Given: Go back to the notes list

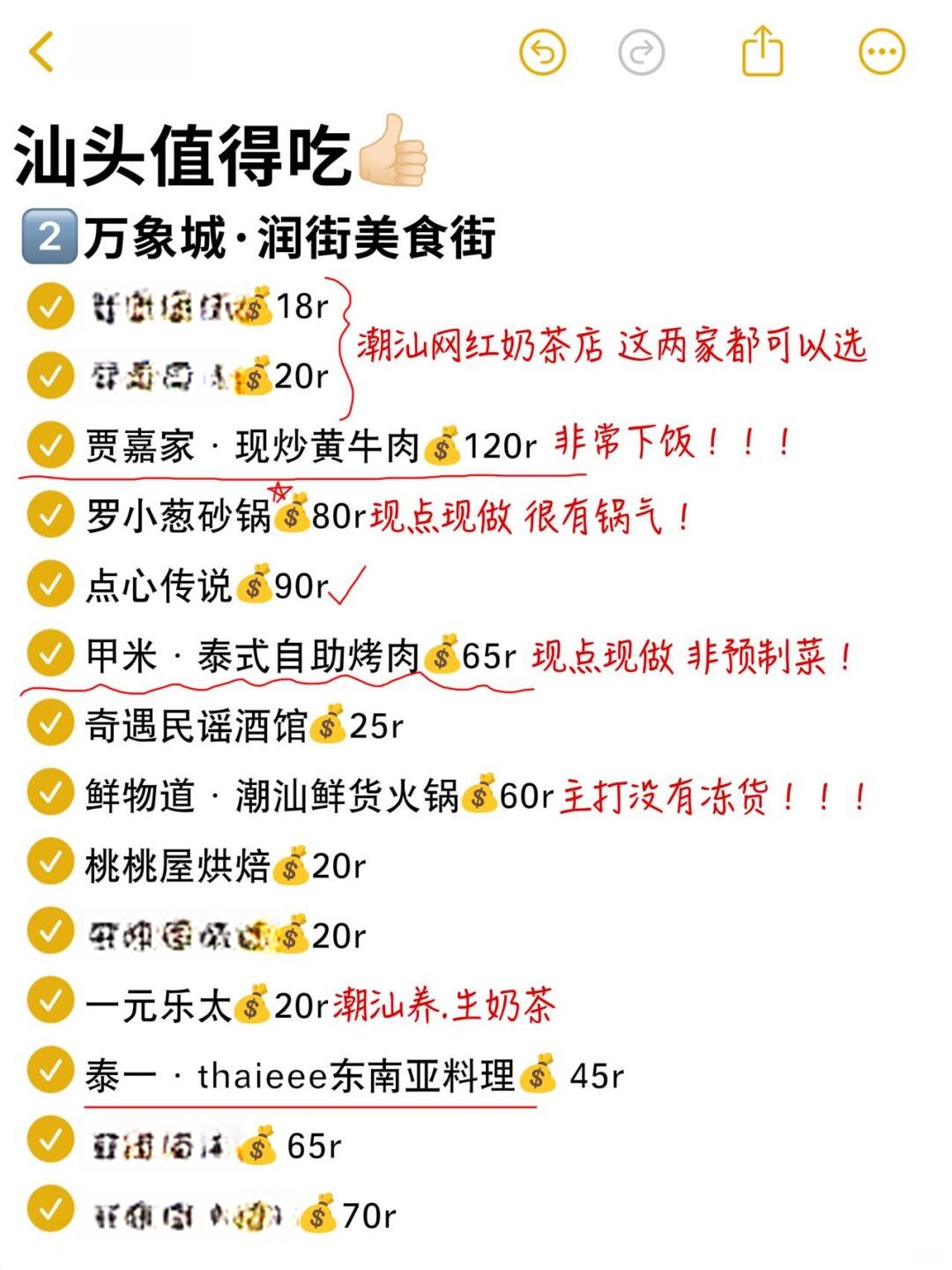Looking at the screenshot, I should click(41, 51).
